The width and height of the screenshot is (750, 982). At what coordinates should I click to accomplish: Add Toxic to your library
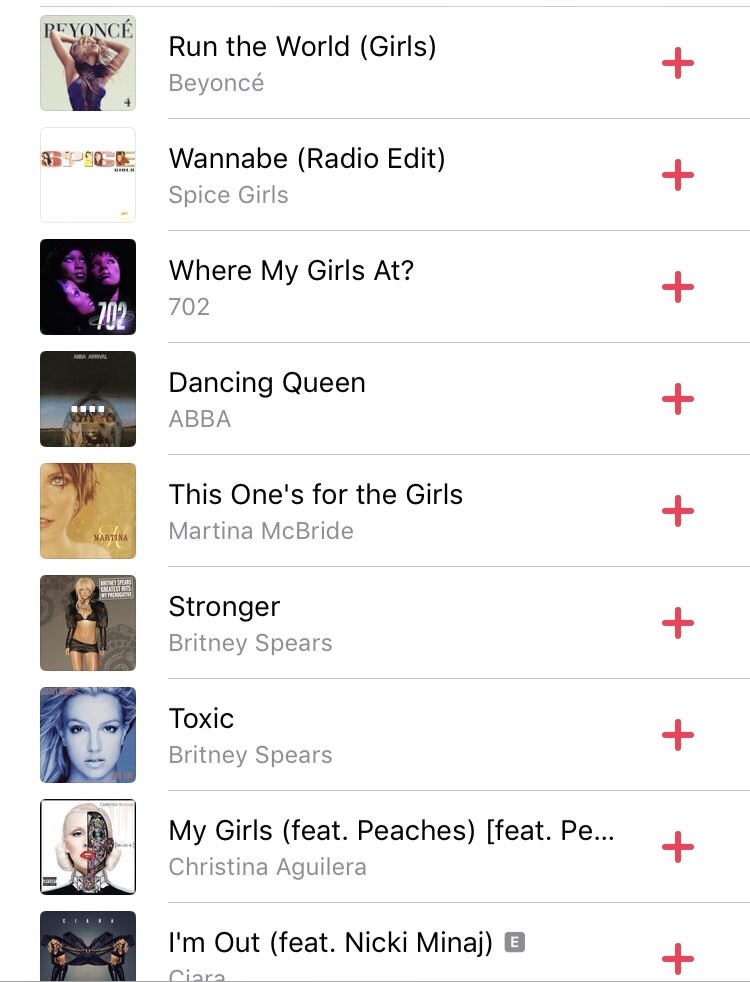pos(678,735)
